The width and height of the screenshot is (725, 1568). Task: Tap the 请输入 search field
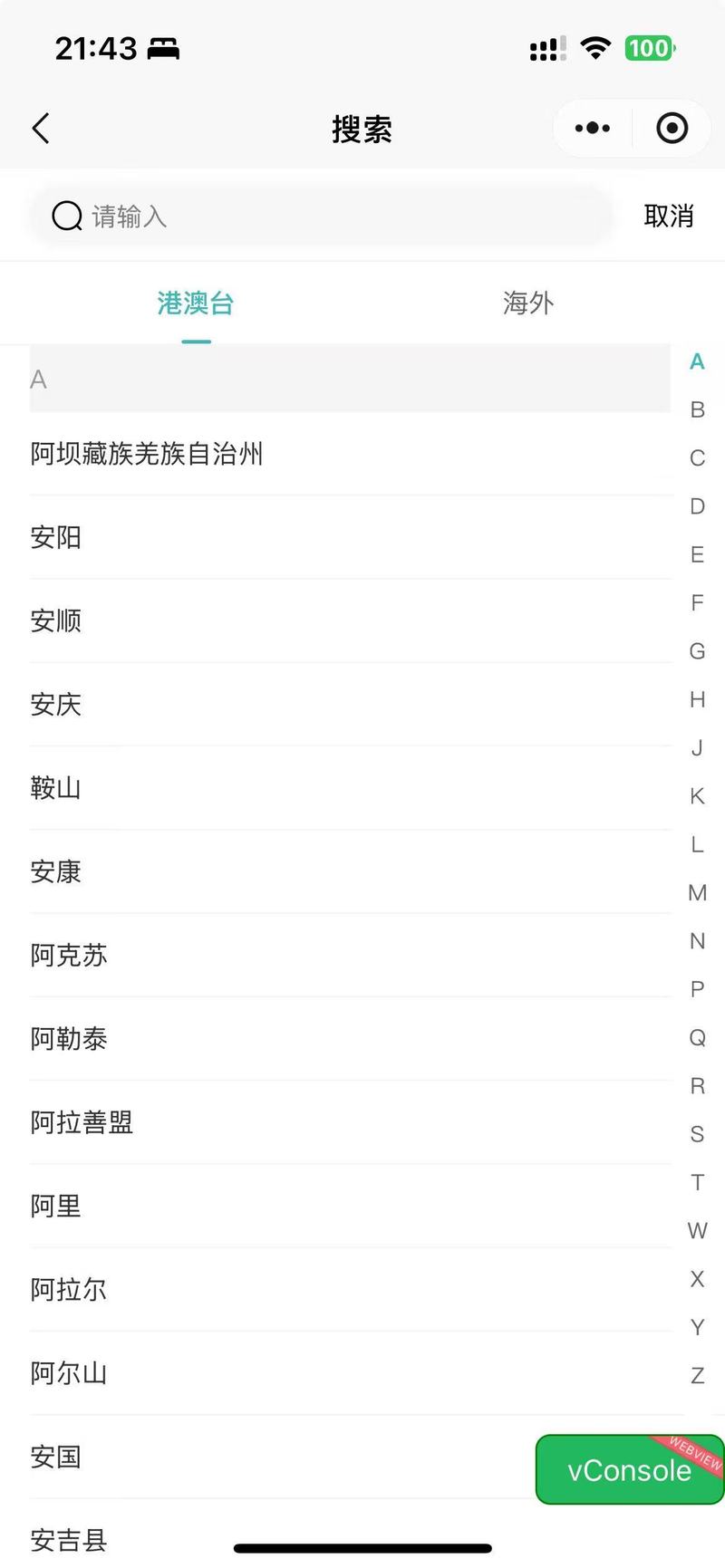322,216
